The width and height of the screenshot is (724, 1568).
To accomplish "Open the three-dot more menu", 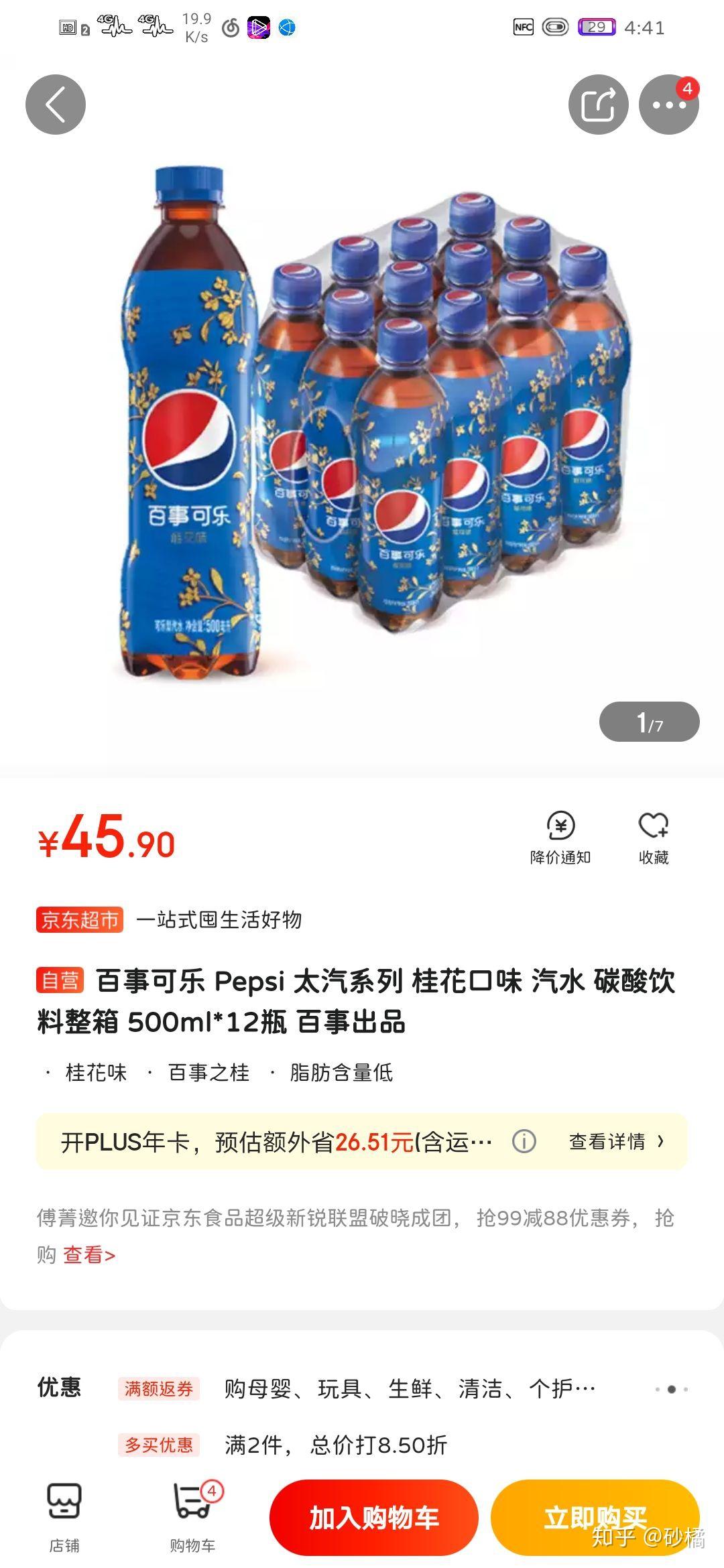I will (x=668, y=105).
